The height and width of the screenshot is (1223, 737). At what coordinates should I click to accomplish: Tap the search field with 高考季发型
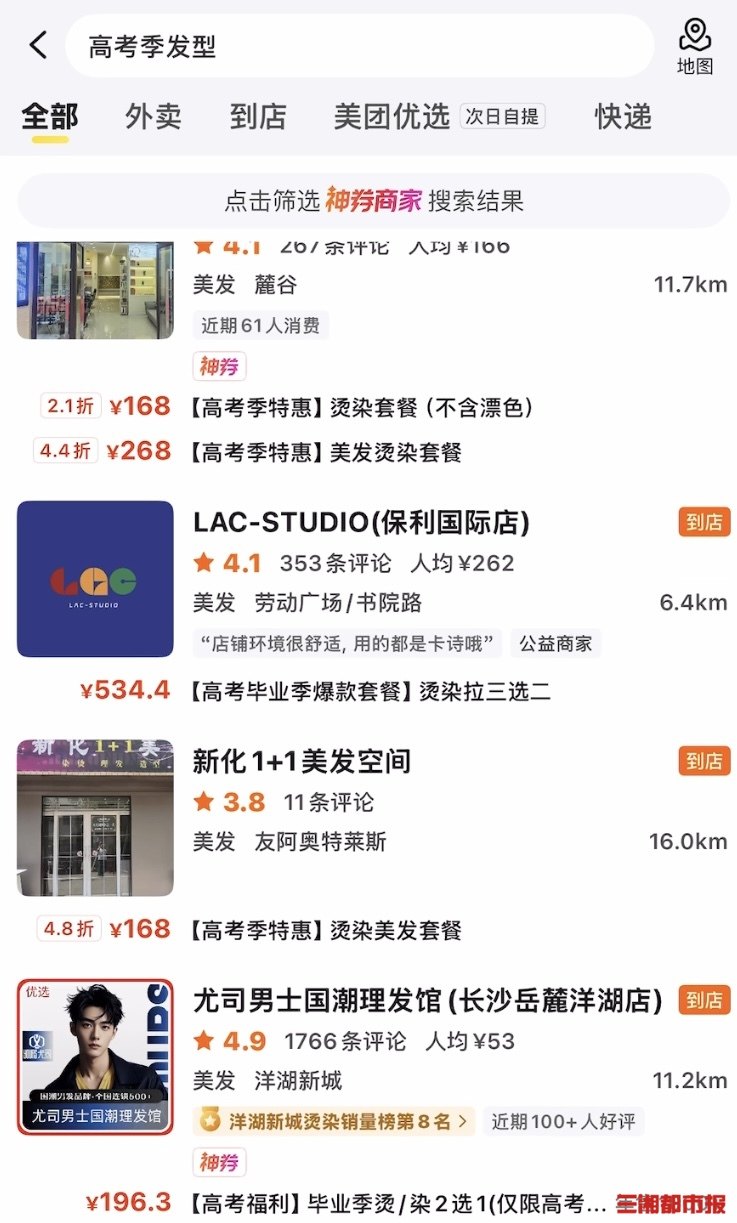(358, 46)
